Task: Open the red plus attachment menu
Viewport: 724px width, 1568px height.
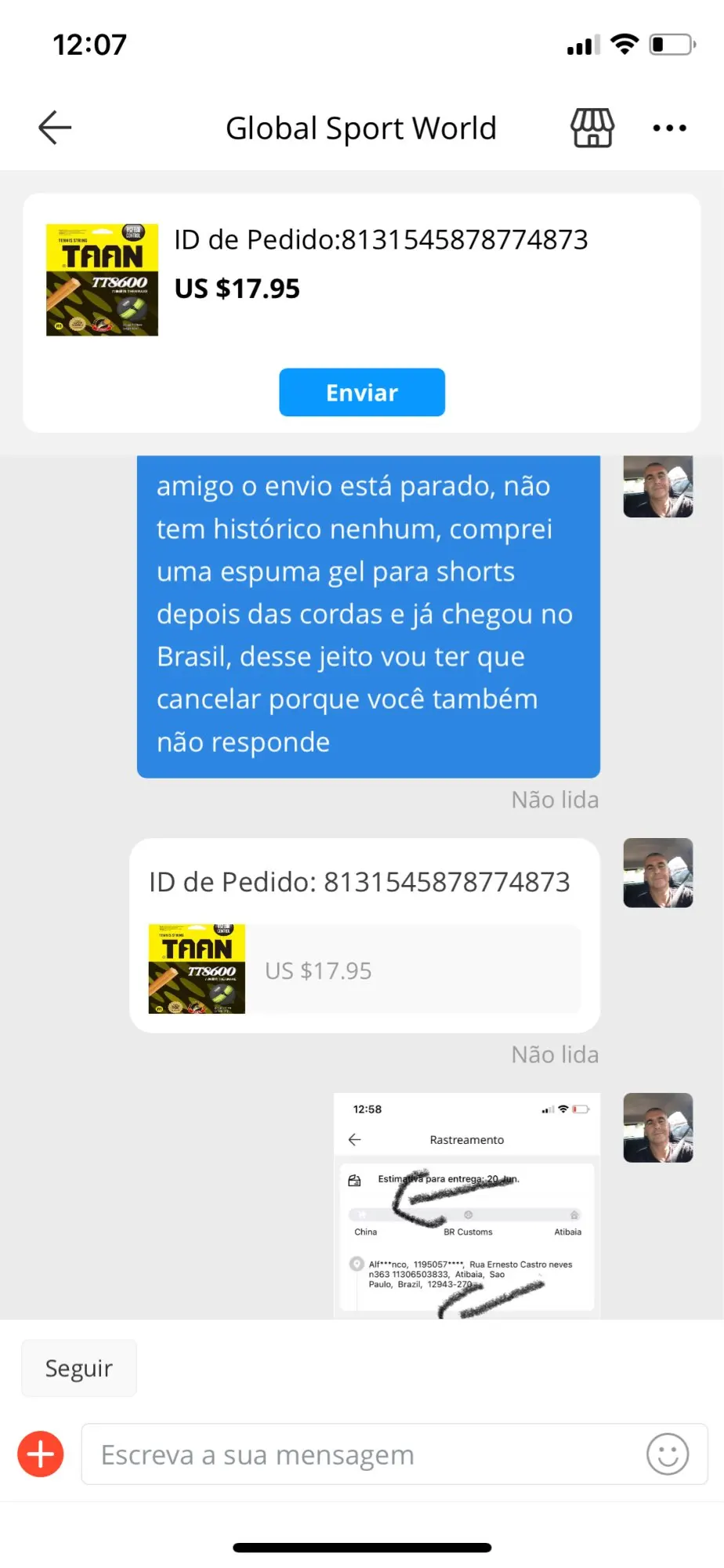Action: [x=41, y=1454]
